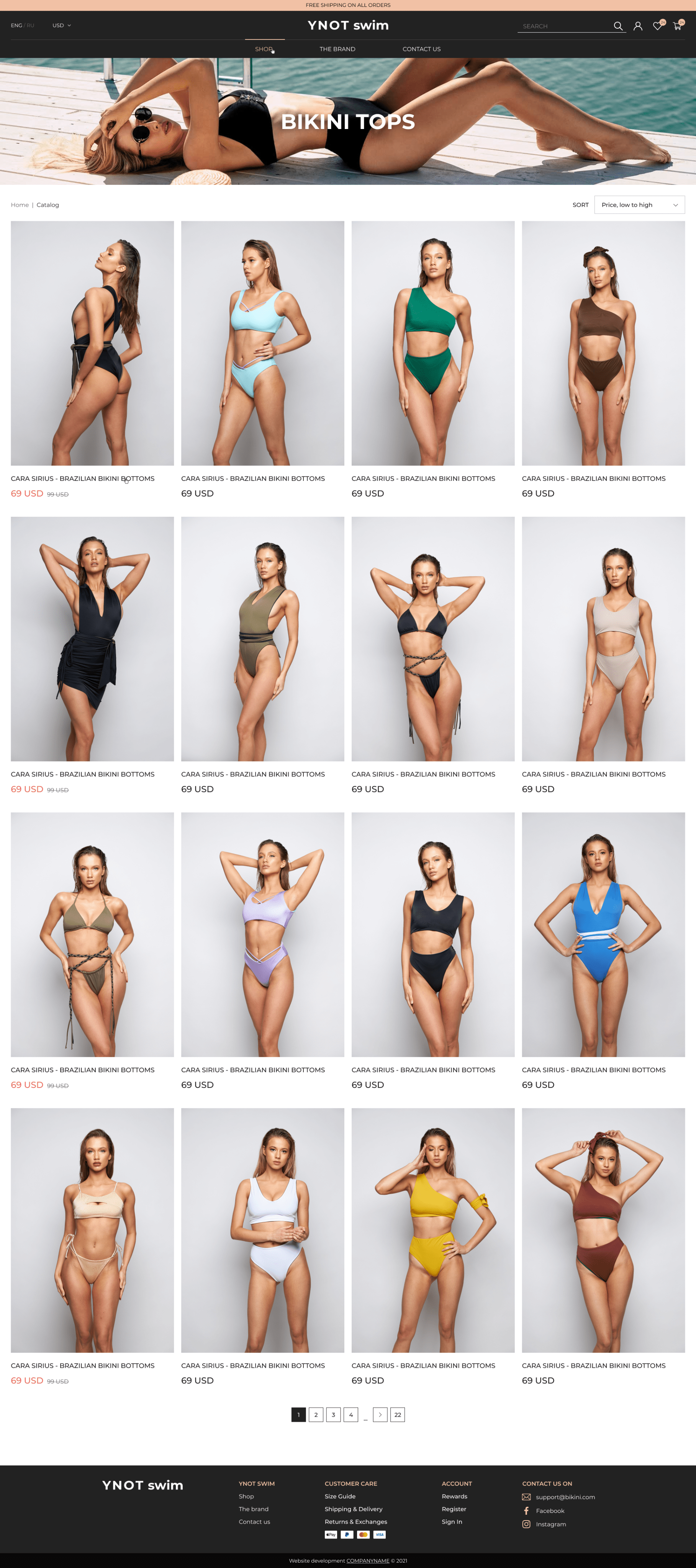696x1568 pixels.
Task: Switch language to RU
Action: pyautogui.click(x=30, y=26)
